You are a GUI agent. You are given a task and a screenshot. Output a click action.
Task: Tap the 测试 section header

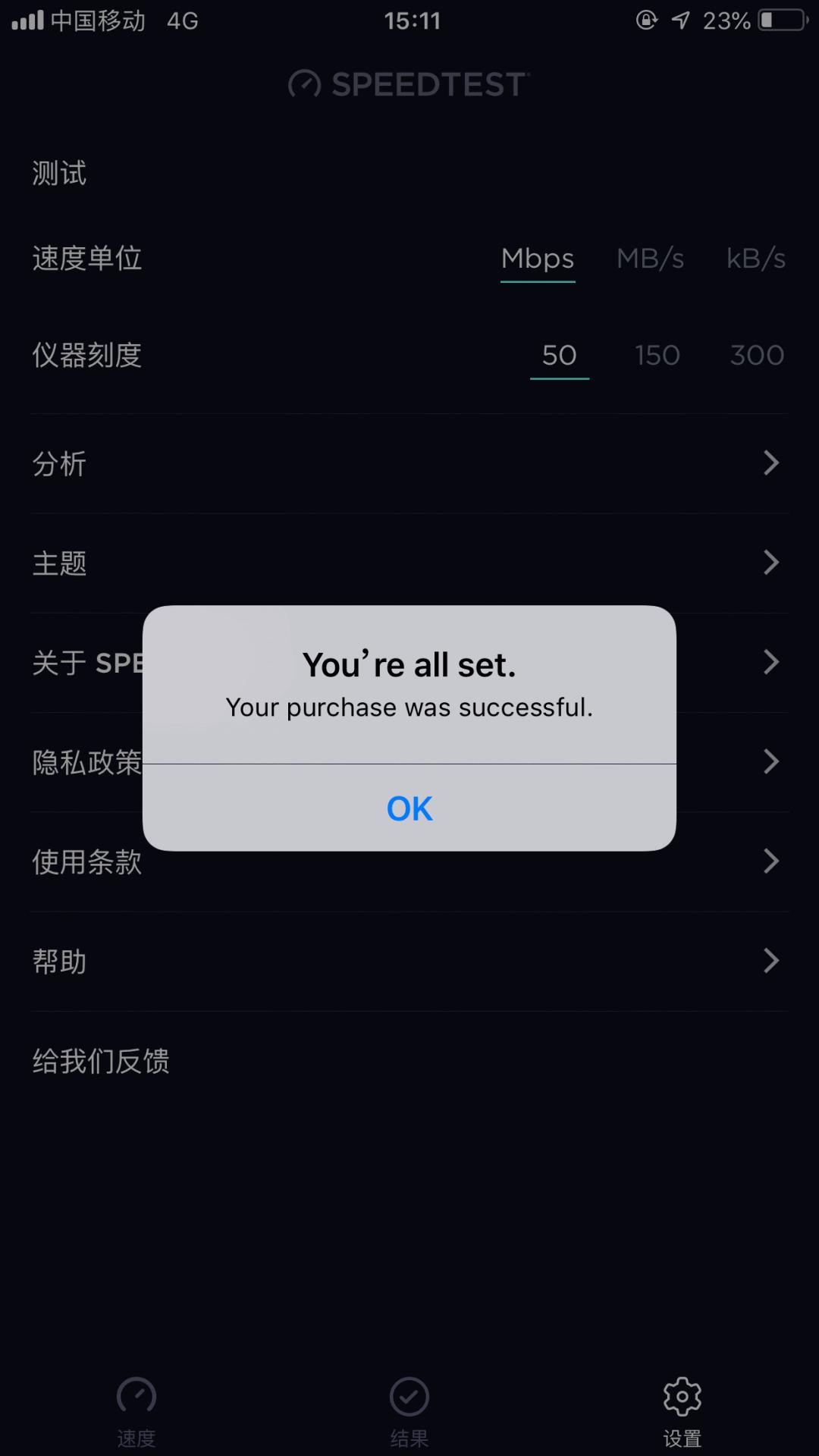tap(58, 173)
